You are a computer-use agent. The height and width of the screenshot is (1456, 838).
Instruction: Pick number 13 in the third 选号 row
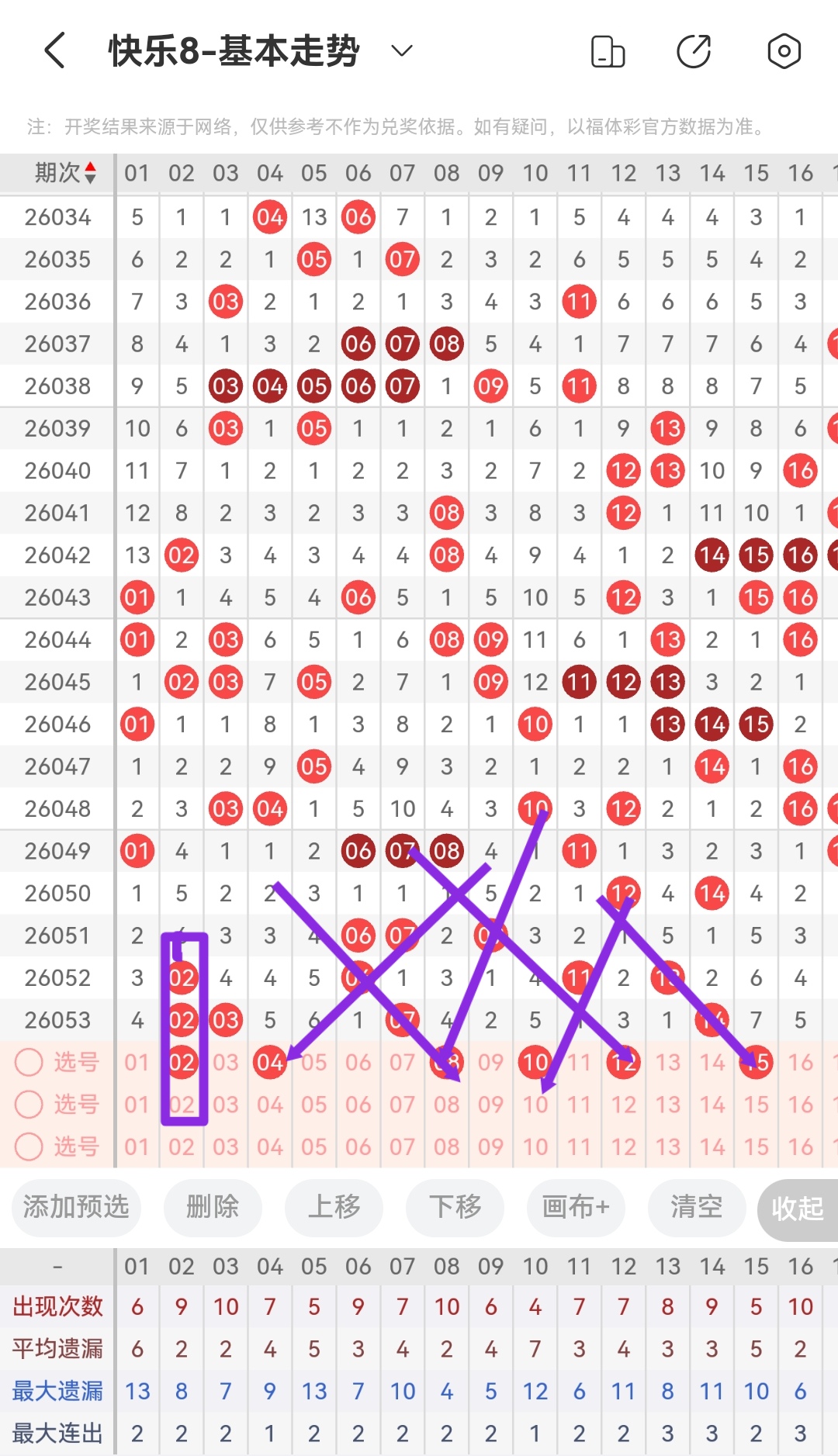pyautogui.click(x=667, y=1146)
